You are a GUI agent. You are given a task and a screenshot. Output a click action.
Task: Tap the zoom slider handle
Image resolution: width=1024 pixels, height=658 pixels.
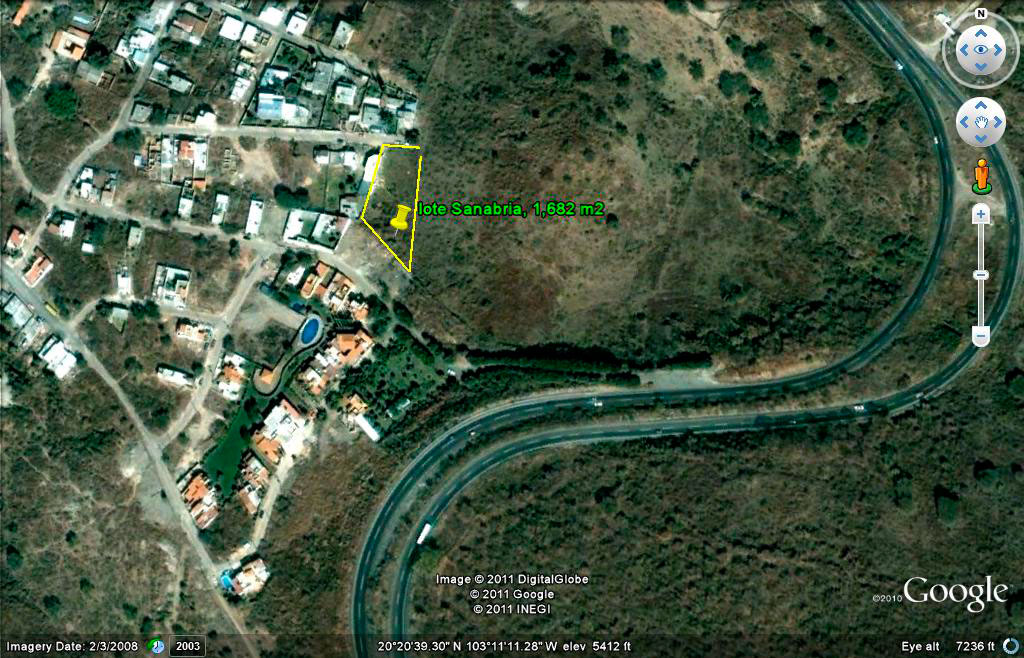(x=981, y=274)
